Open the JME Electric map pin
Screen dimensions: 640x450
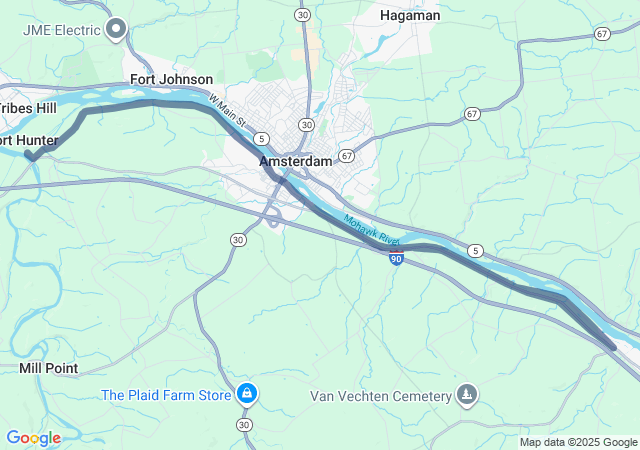coord(117,29)
